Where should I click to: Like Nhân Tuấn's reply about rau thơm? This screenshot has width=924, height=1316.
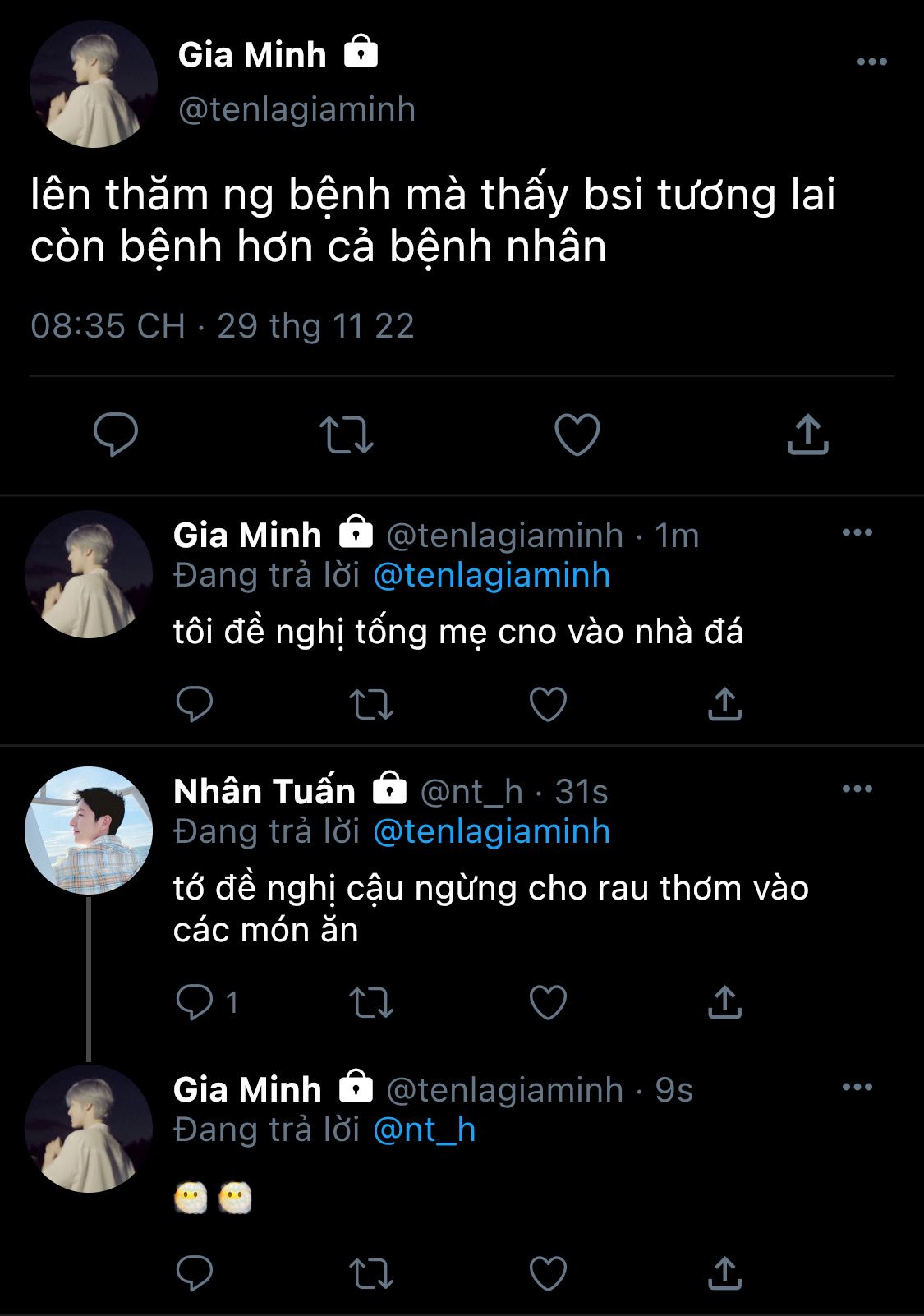548,1002
